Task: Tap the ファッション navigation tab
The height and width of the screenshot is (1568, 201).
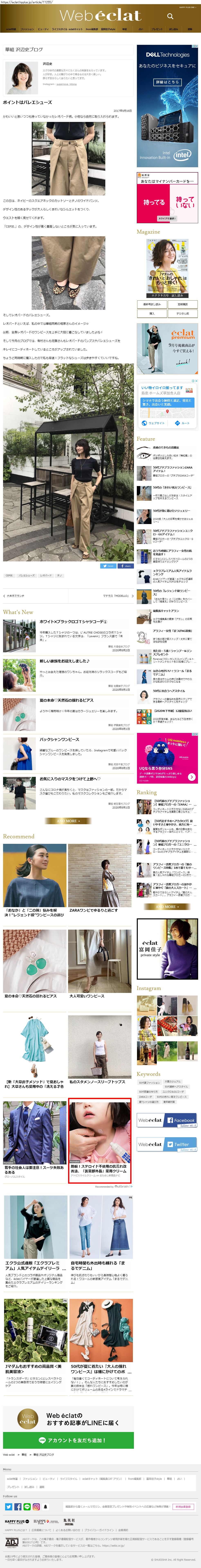Action: 27,29
